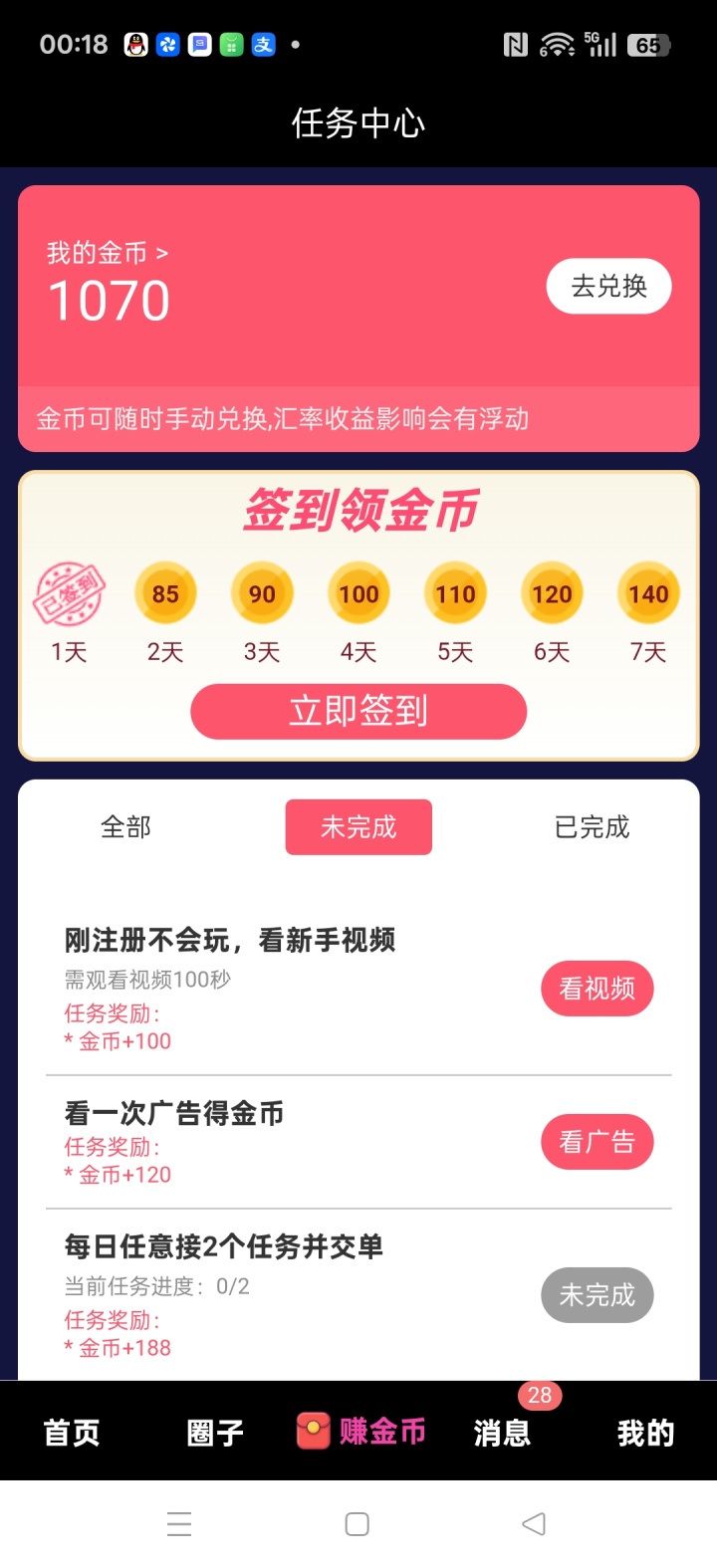Screen dimensions: 717x1568
Task: Switch to the 我的 profile tab
Action: pos(645,1433)
